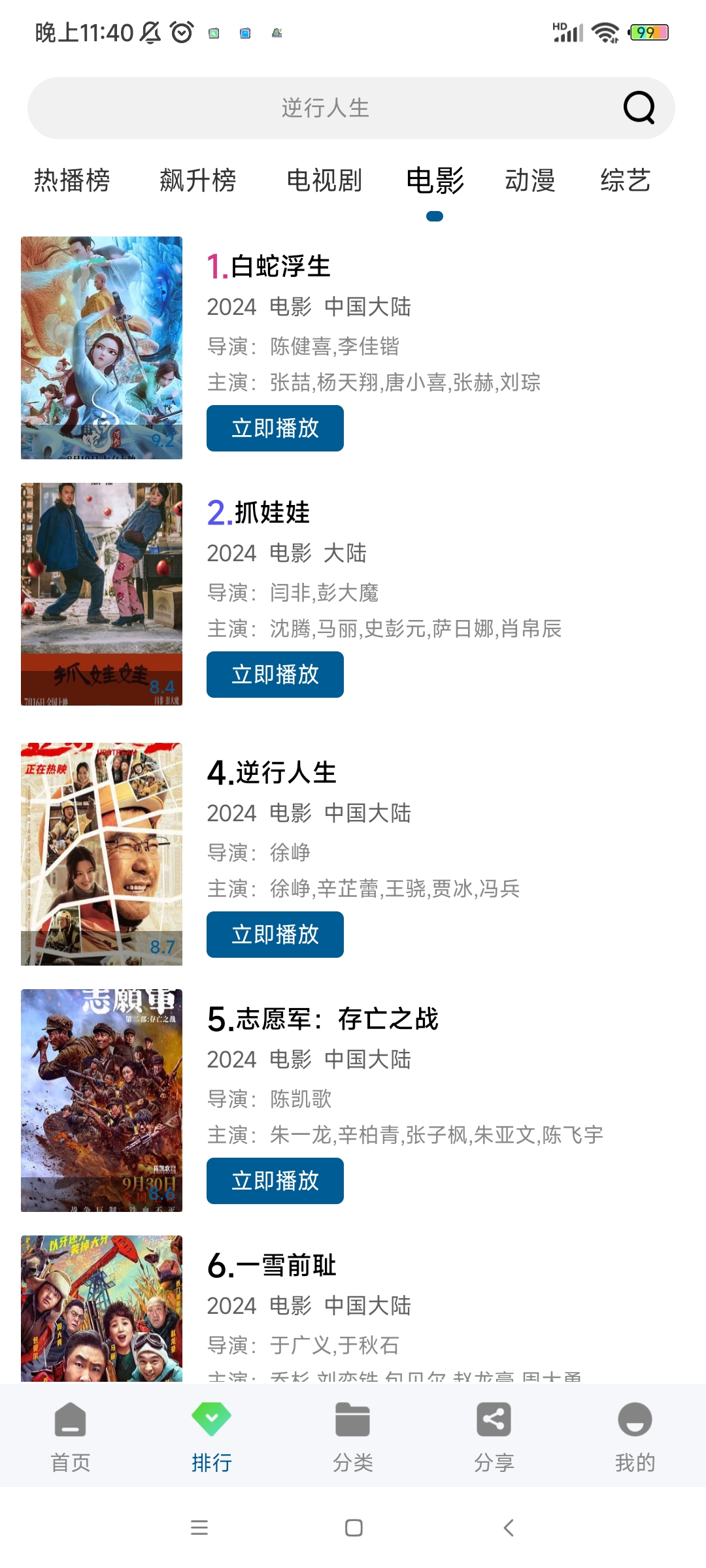The width and height of the screenshot is (706, 1568).
Task: Tap the system back button
Action: [x=509, y=1527]
